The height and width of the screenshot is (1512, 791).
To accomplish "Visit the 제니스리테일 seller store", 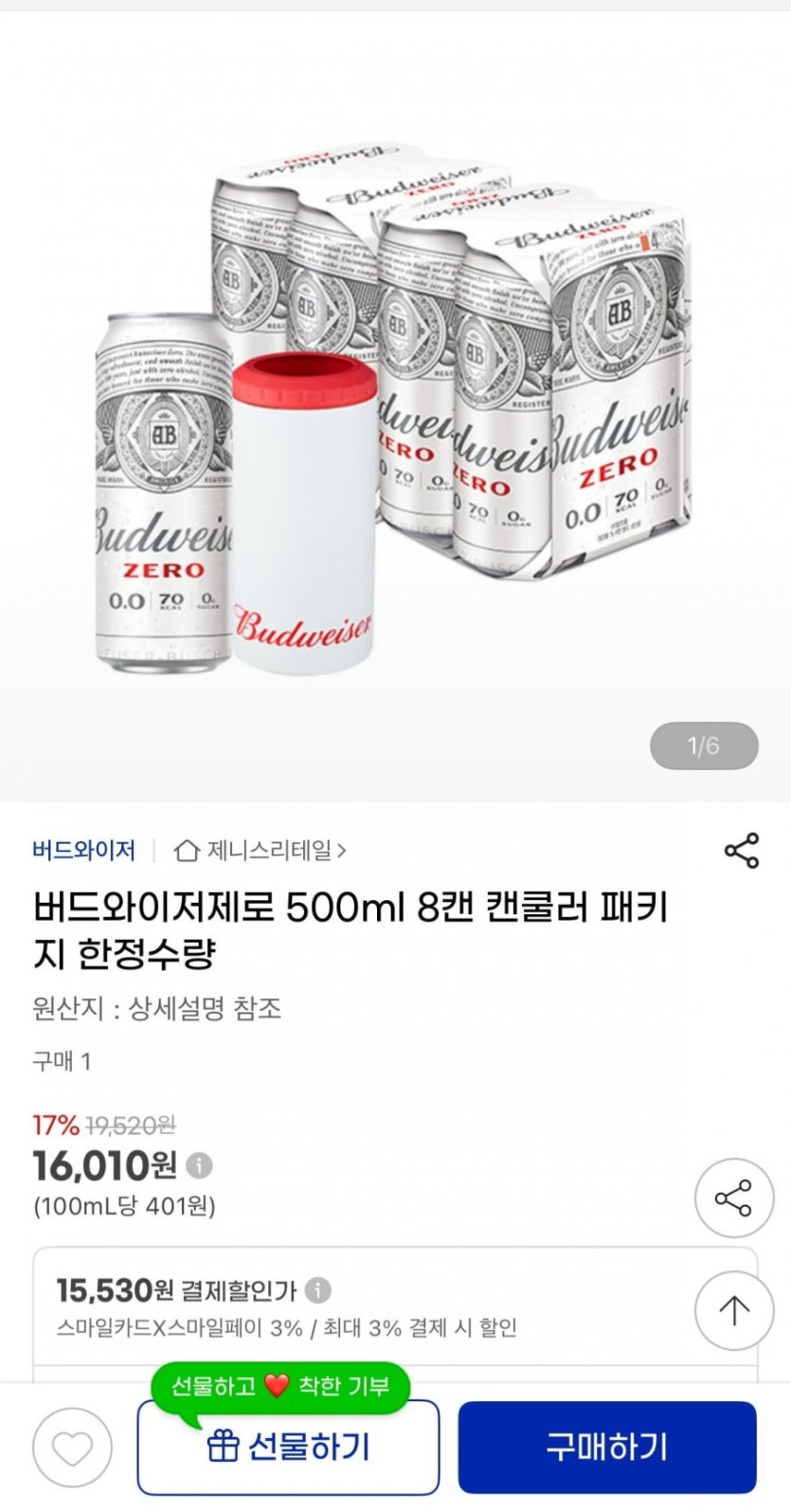I will click(261, 851).
